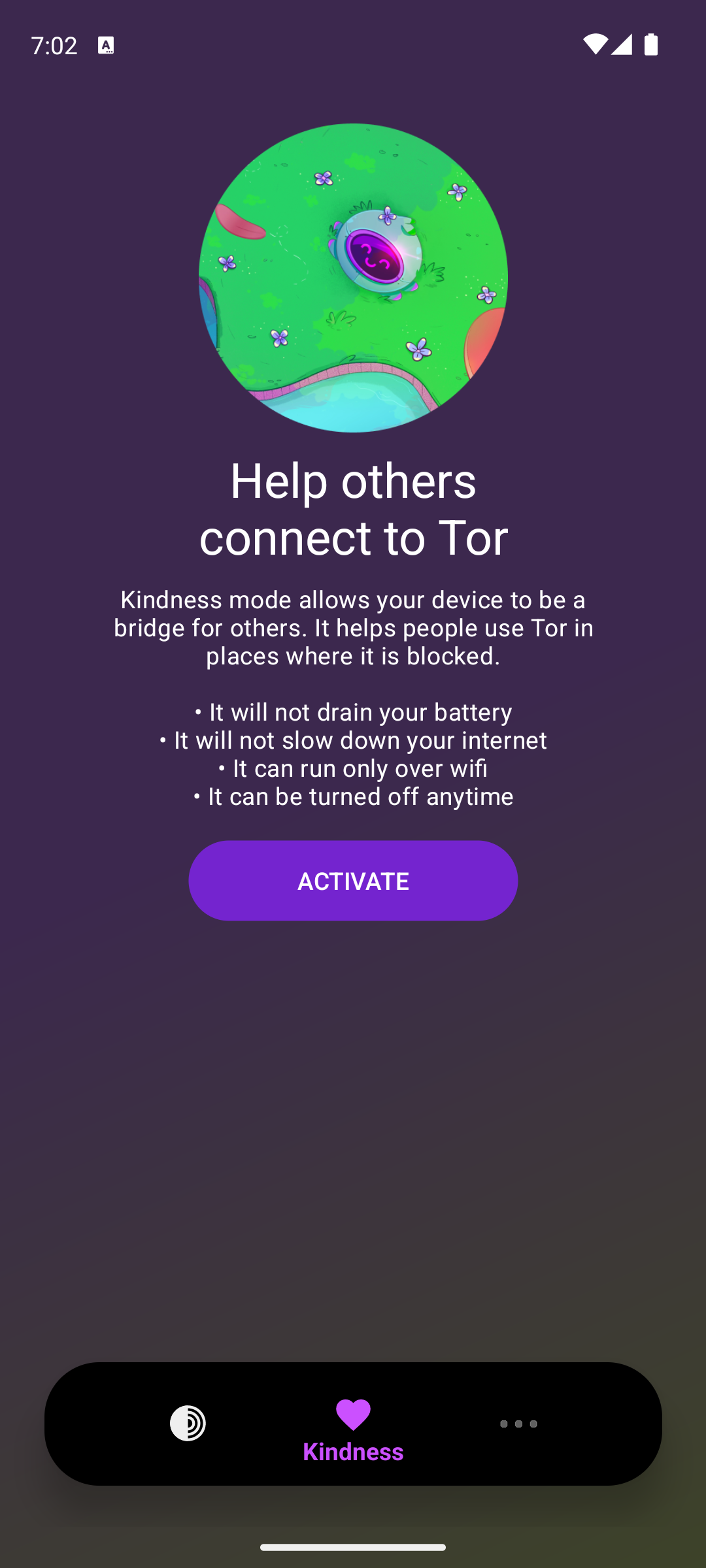The height and width of the screenshot is (1568, 706).
Task: Activate Kindness mode
Action: pos(353,881)
